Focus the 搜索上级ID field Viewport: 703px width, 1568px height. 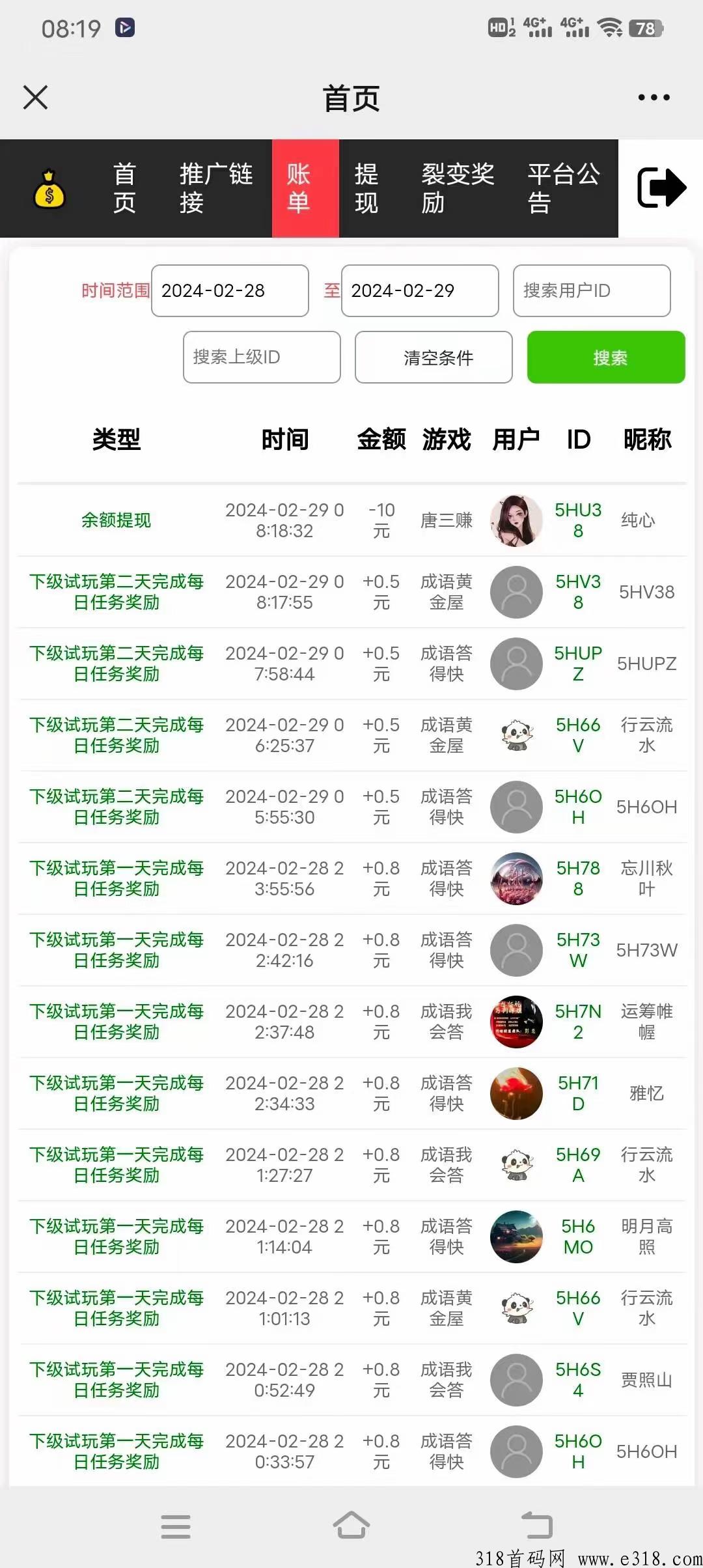click(262, 357)
